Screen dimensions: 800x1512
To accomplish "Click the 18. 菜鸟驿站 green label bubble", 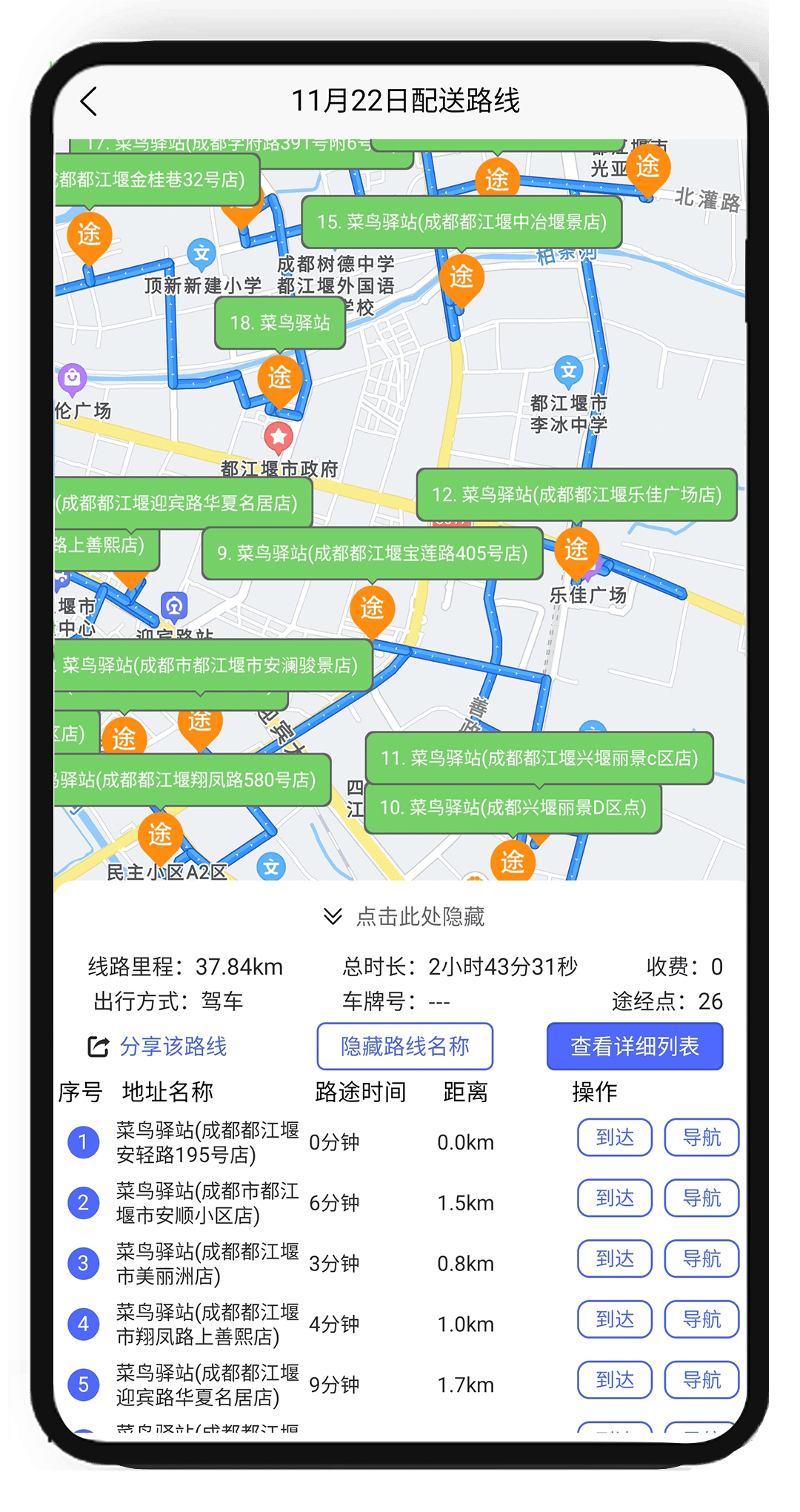I will click(280, 322).
